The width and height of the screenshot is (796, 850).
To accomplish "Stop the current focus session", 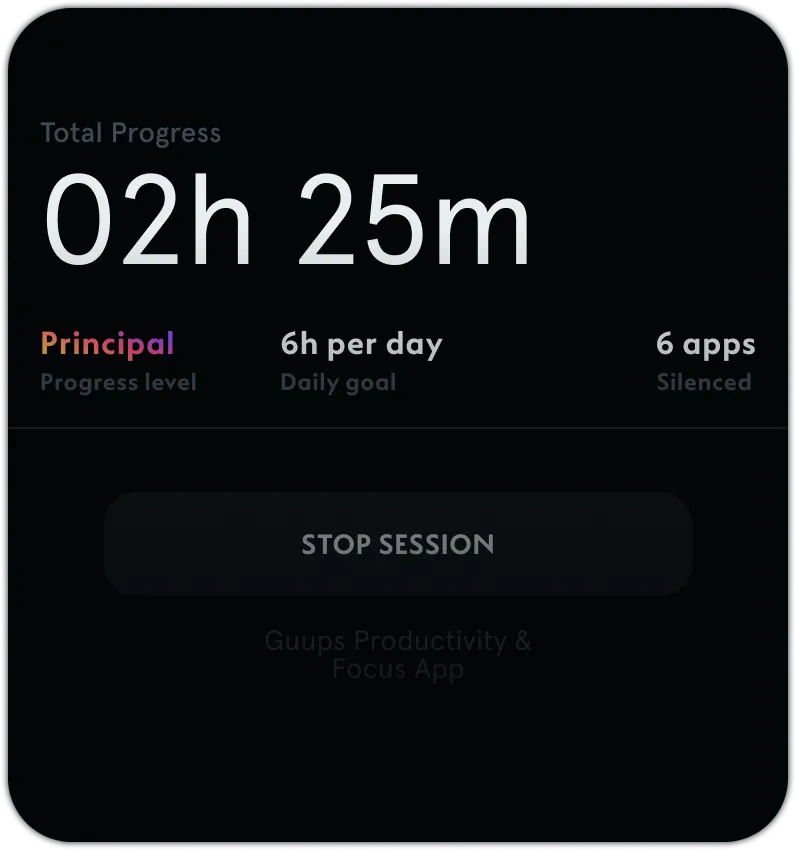I will pos(398,544).
